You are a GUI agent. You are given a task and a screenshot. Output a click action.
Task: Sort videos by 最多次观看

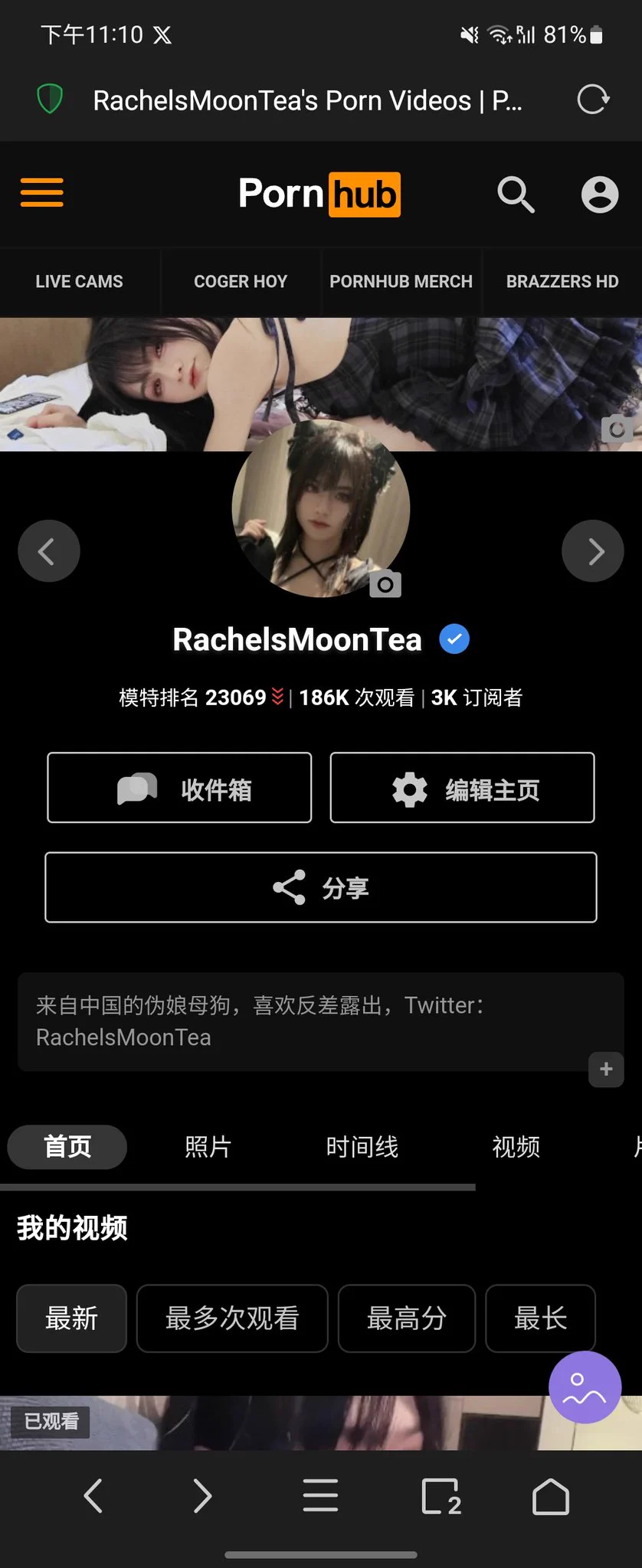[x=232, y=1318]
